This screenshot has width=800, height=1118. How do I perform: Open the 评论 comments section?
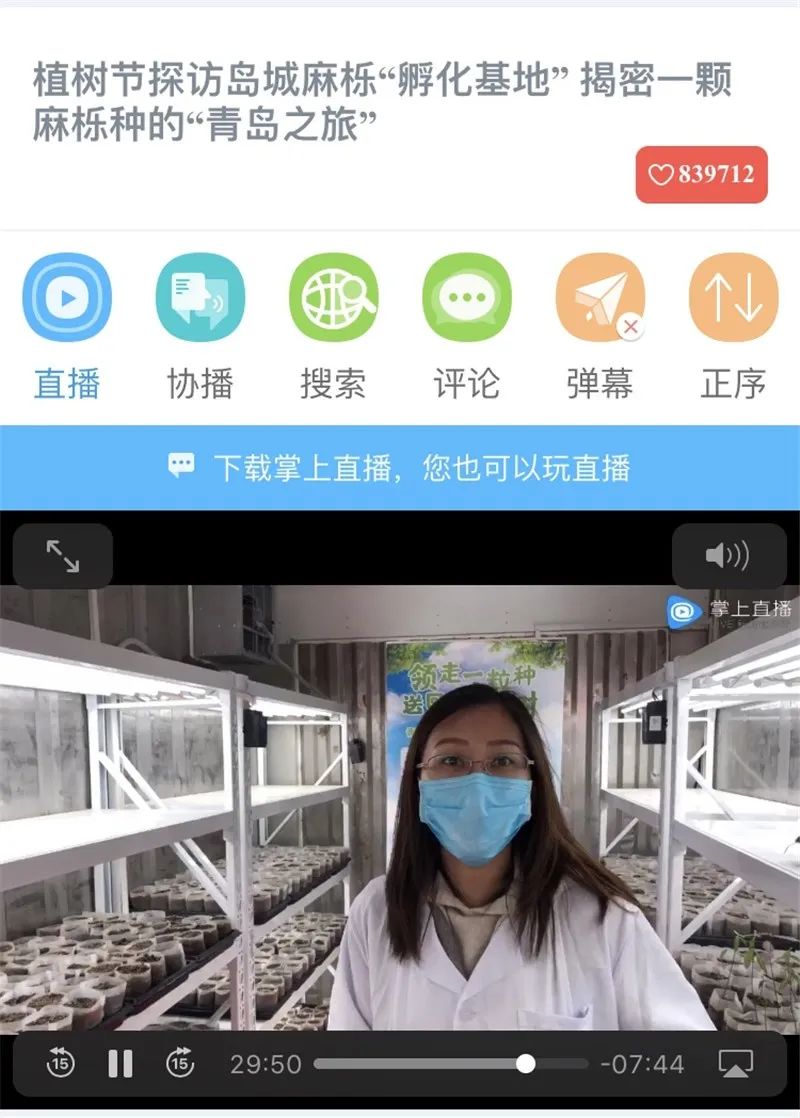tap(465, 299)
